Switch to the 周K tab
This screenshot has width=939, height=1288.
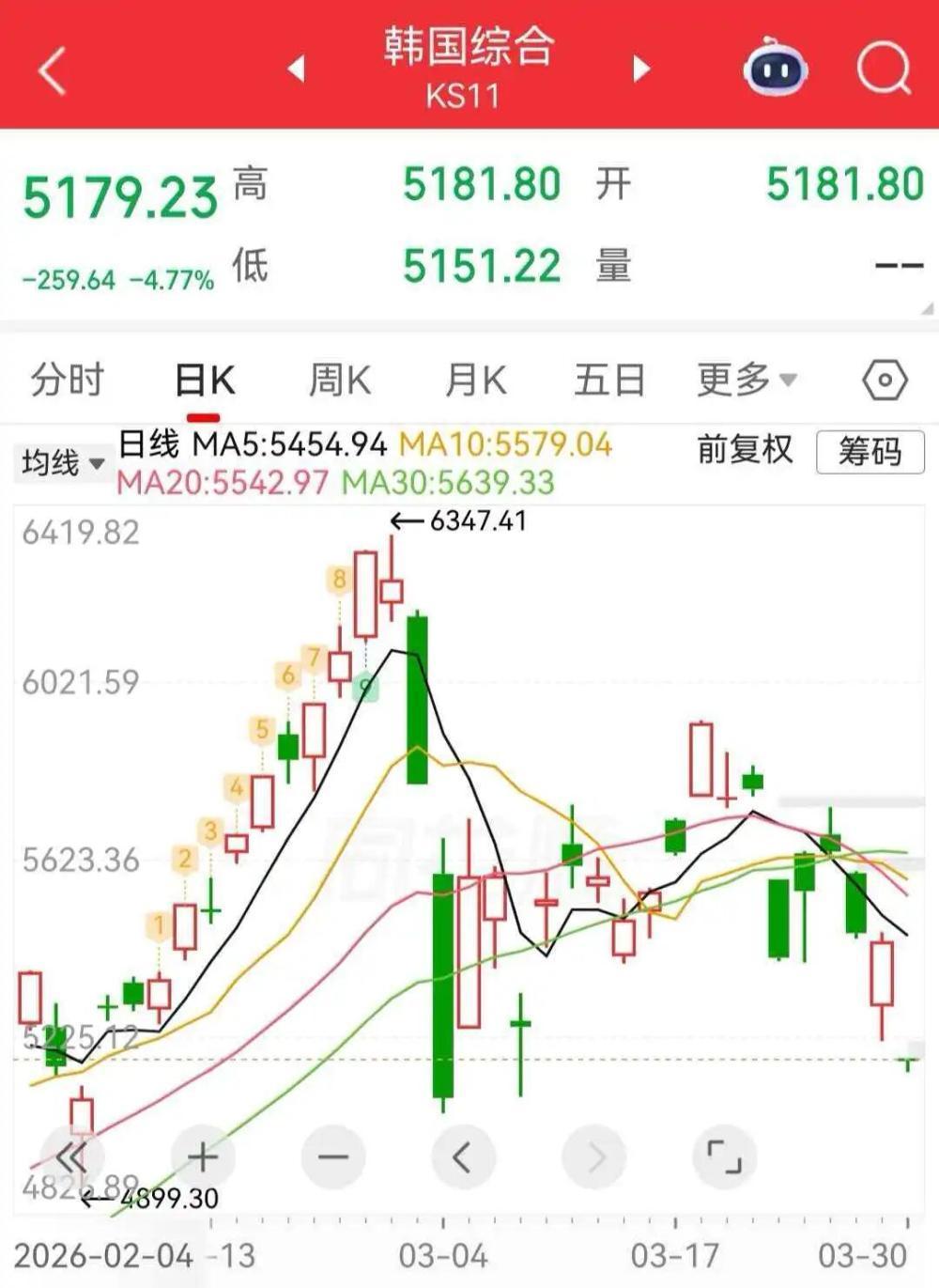click(x=340, y=380)
